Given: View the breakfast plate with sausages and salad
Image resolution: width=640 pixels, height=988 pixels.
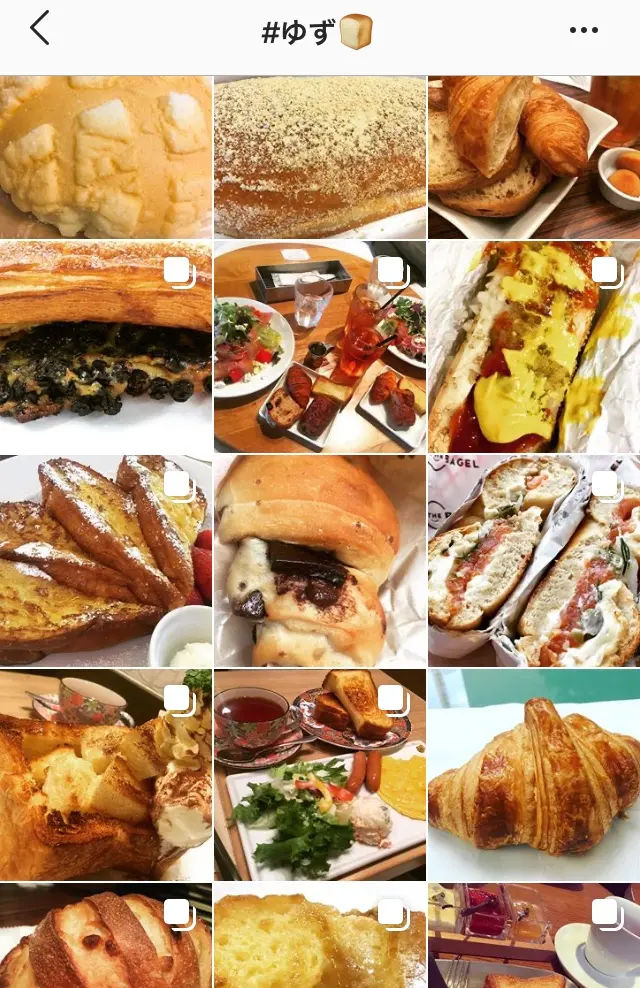Looking at the screenshot, I should click(320, 775).
